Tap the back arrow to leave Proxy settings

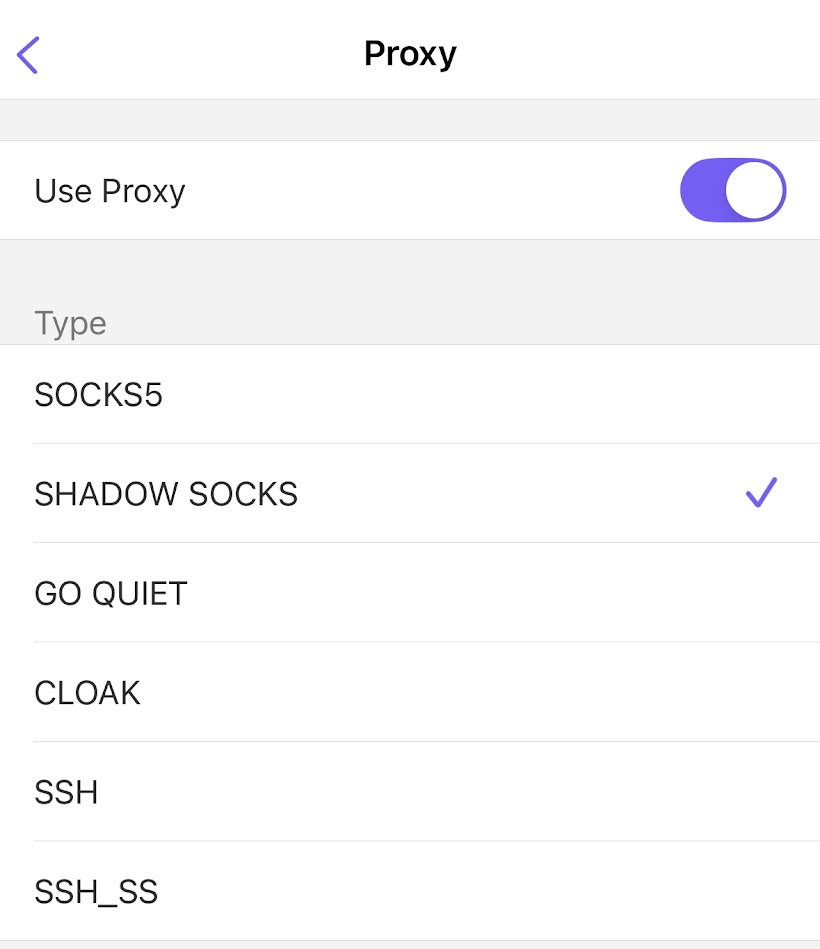[28, 54]
